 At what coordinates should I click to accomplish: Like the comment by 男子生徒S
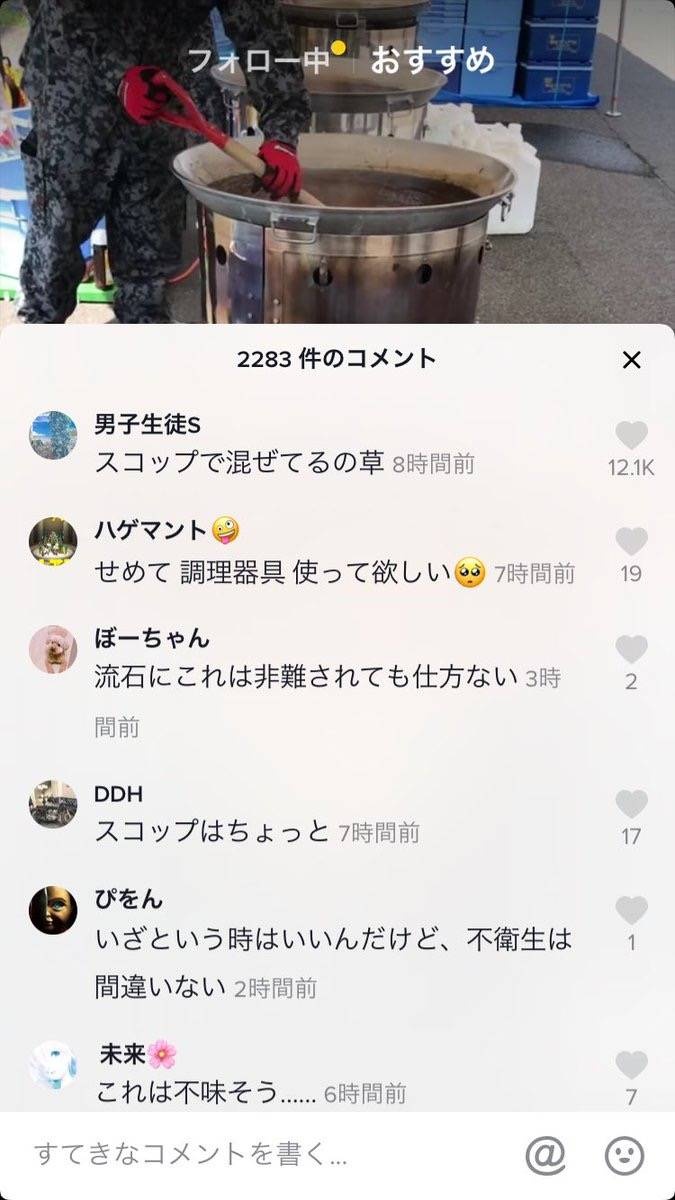631,436
